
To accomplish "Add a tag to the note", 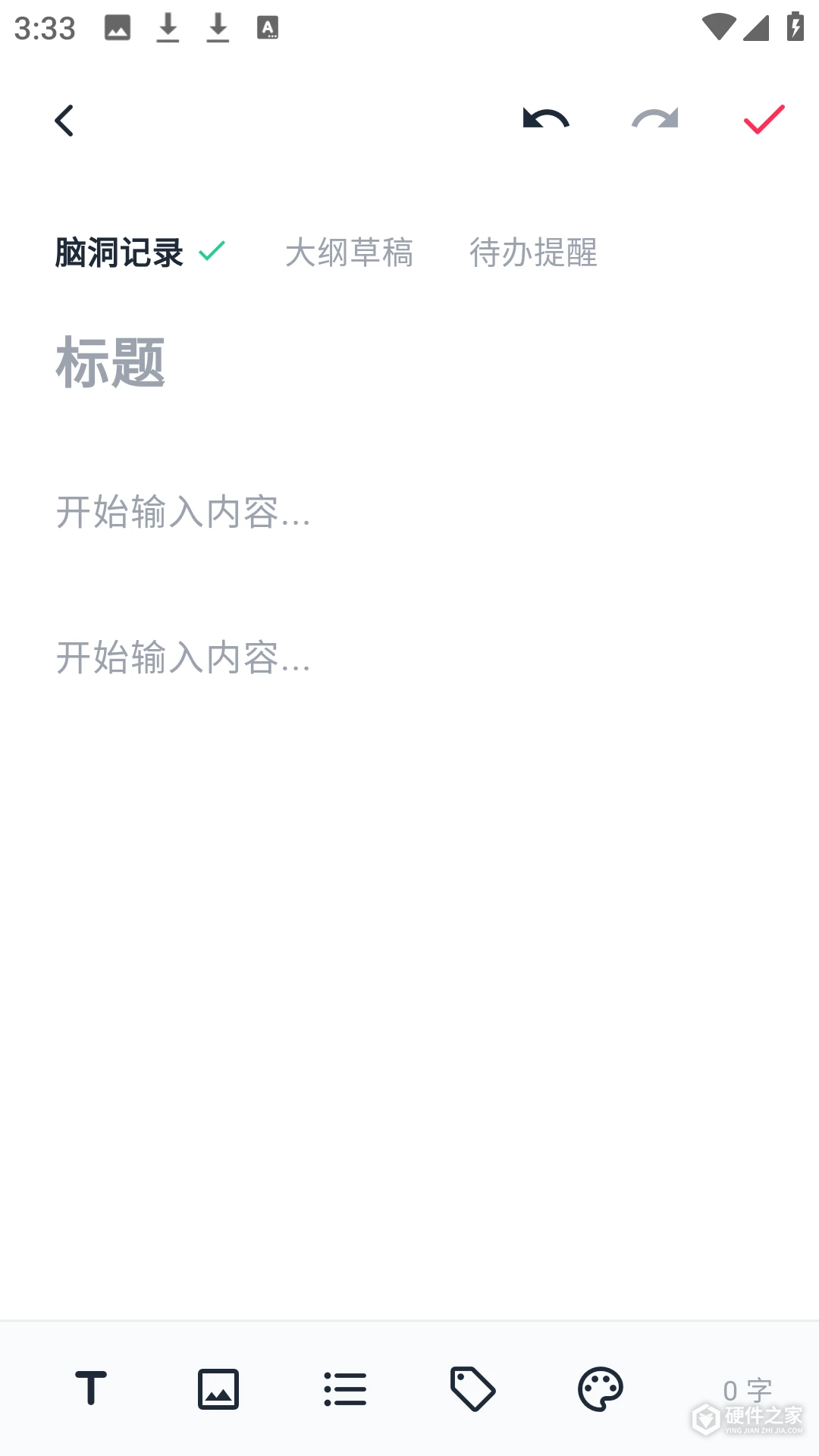I will [472, 1389].
